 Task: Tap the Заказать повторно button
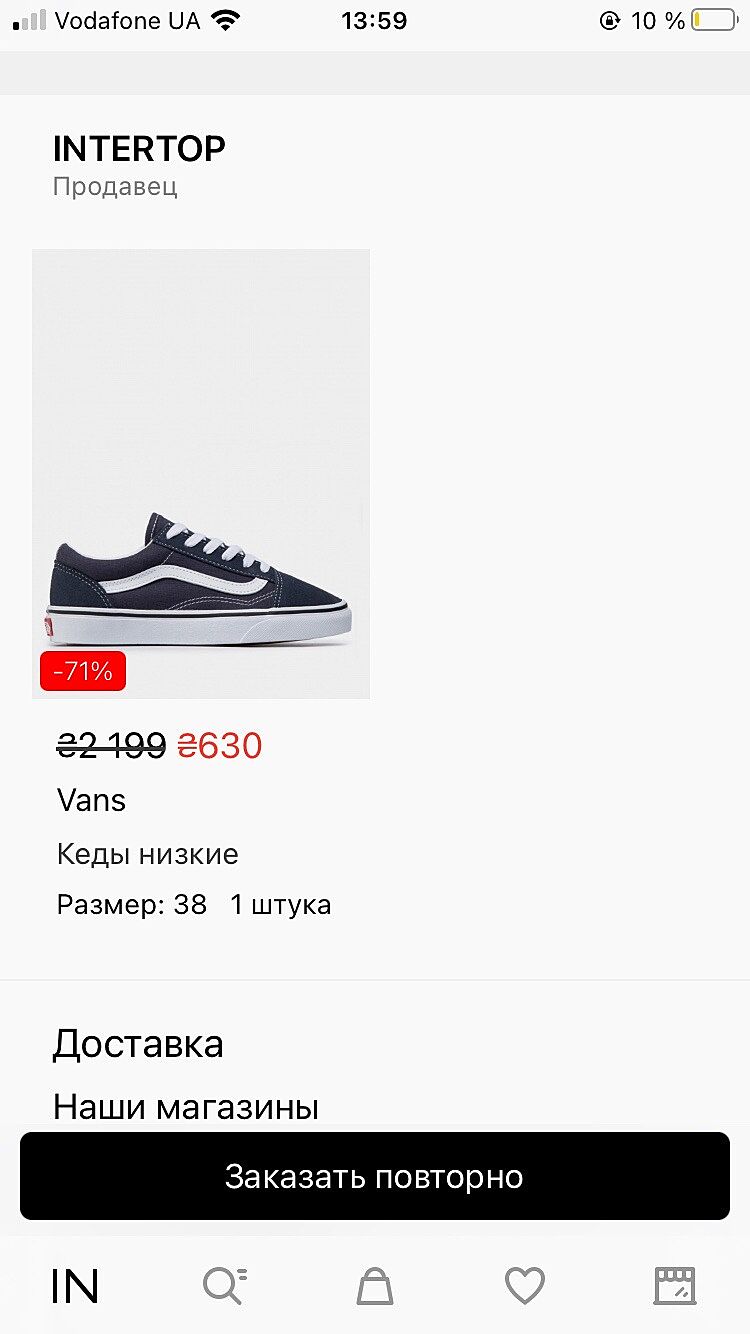coord(375,1176)
